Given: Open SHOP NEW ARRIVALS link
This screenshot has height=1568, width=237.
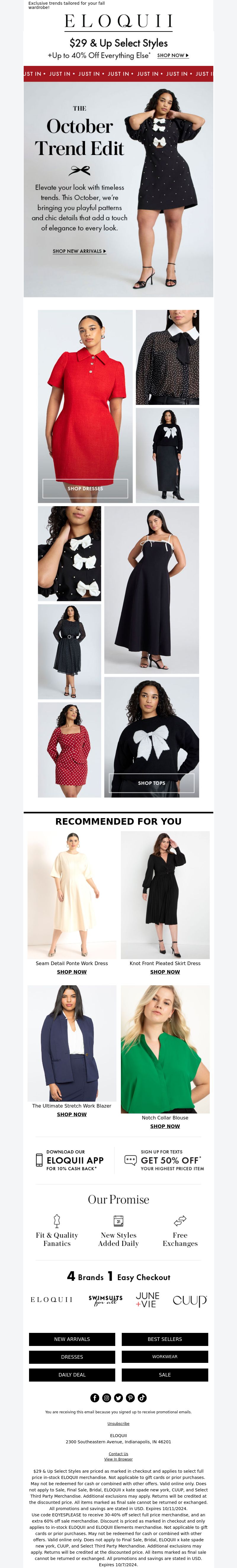Looking at the screenshot, I should pos(79,251).
